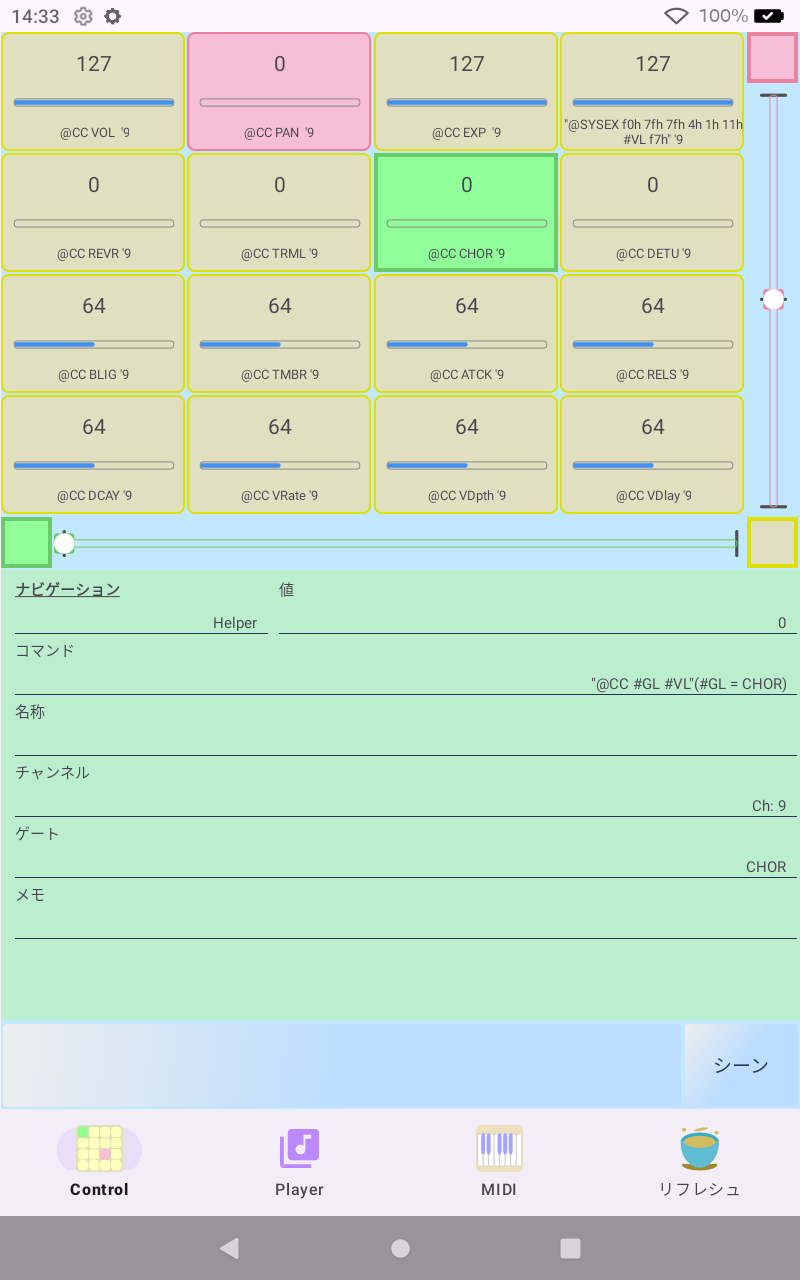Choose the @CC REVR pad

point(93,212)
